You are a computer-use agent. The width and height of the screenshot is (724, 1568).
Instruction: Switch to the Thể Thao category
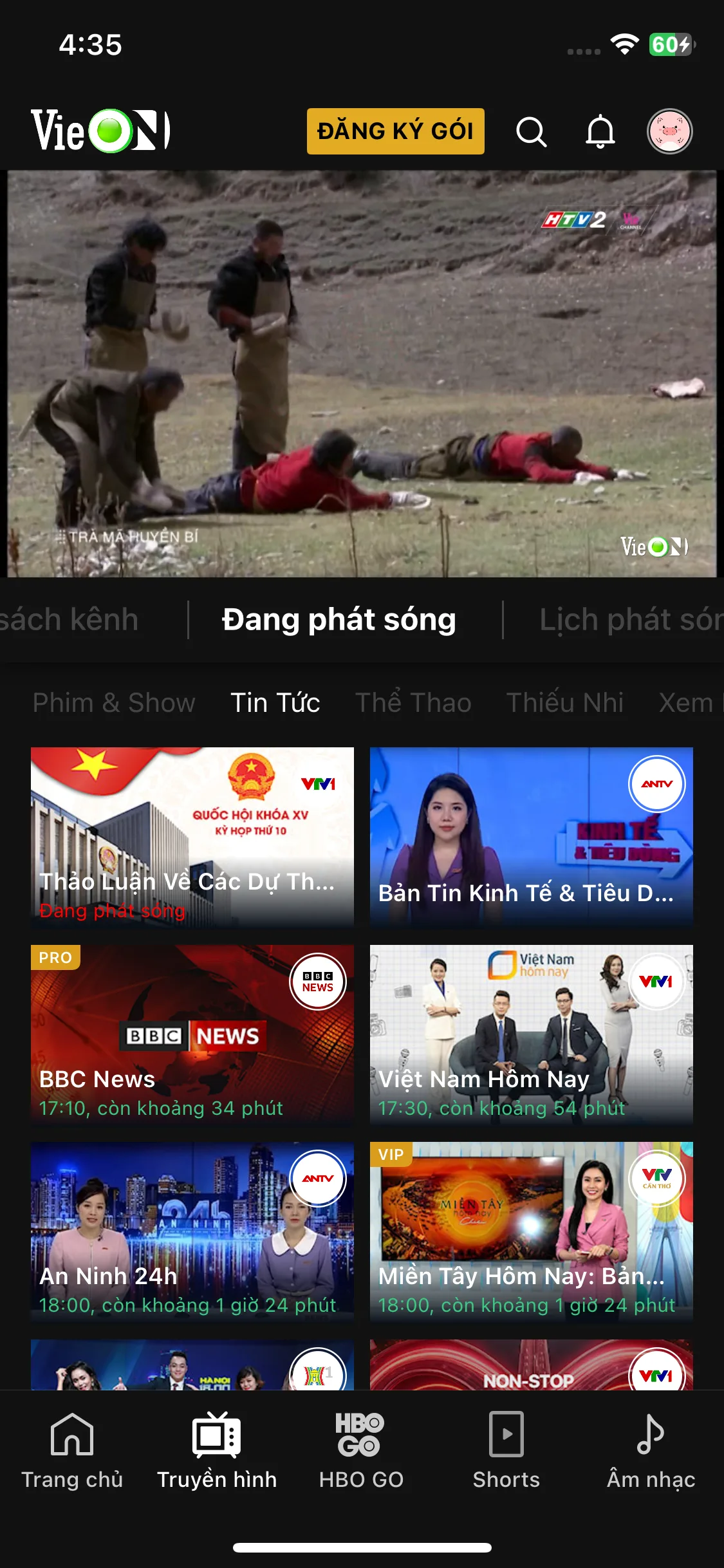(415, 702)
